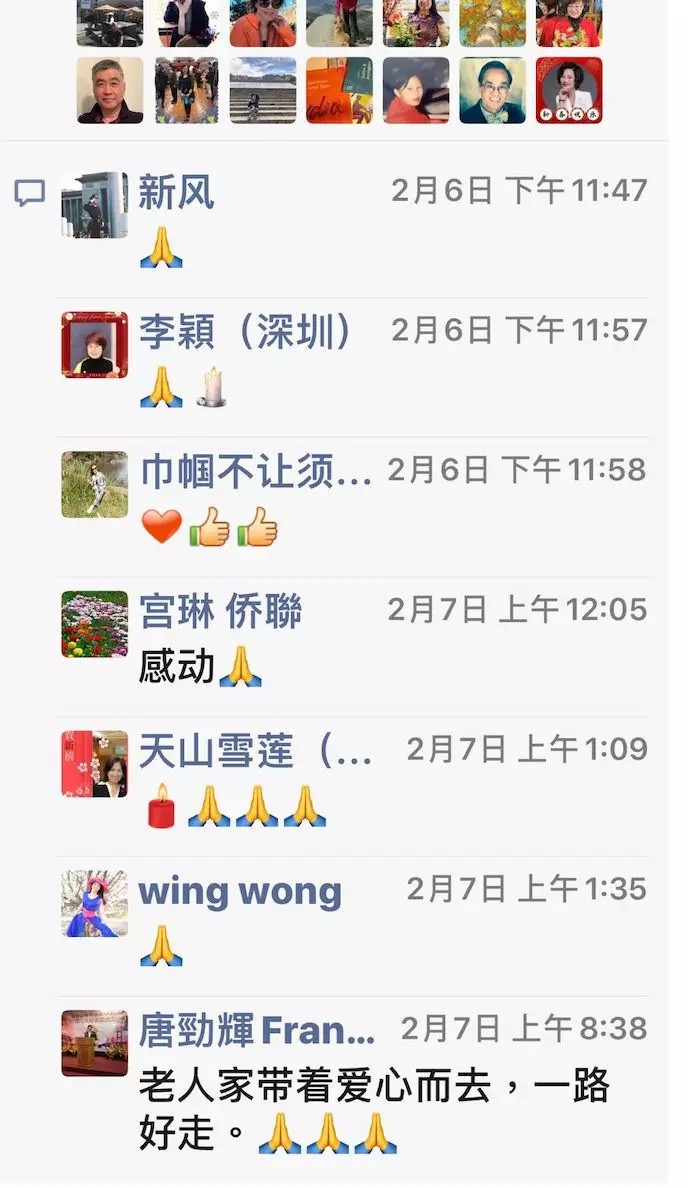Open 新风's profile from the name
Screen dimensions: 688x1188
(176, 192)
